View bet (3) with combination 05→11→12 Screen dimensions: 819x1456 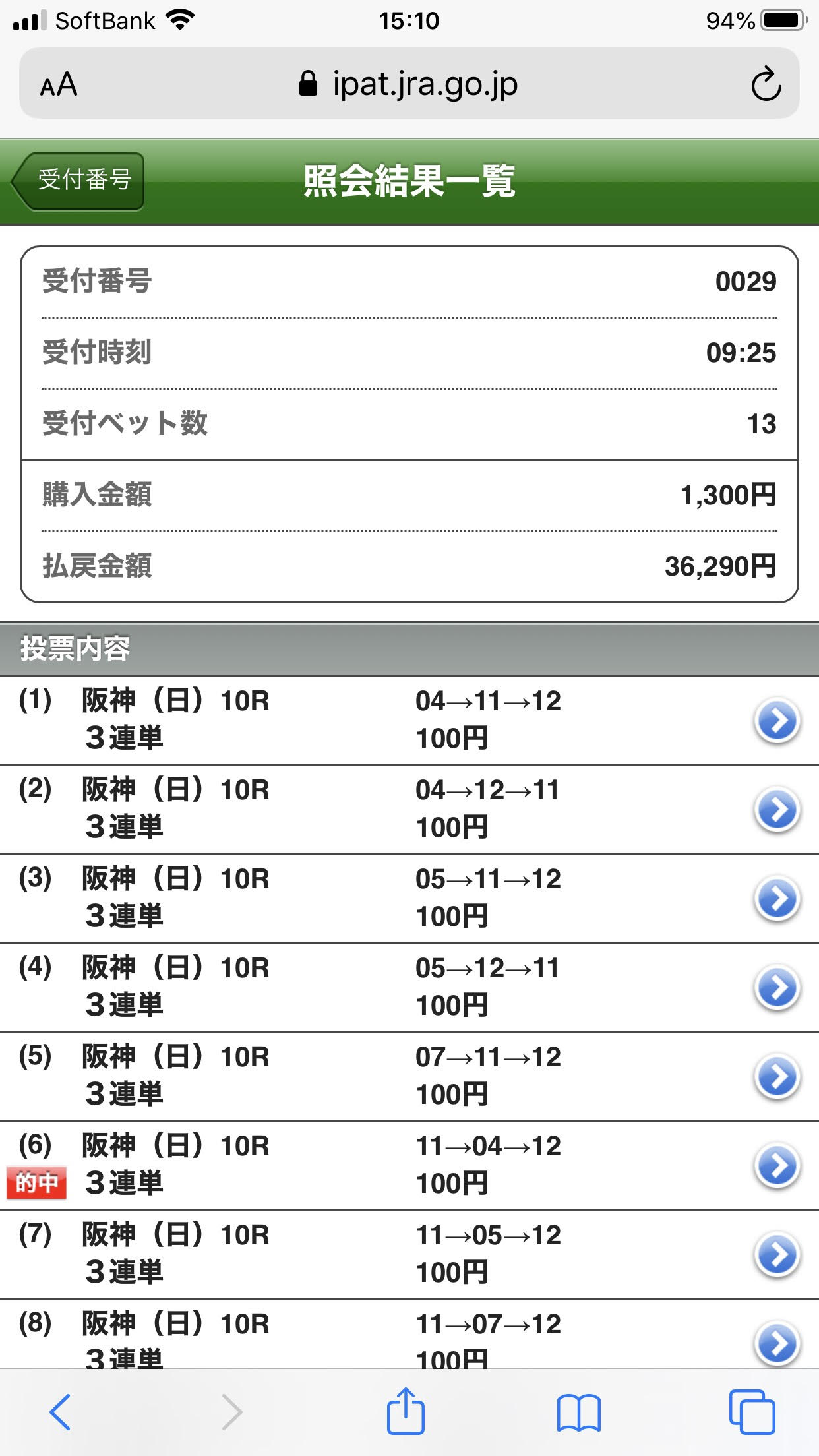click(777, 899)
